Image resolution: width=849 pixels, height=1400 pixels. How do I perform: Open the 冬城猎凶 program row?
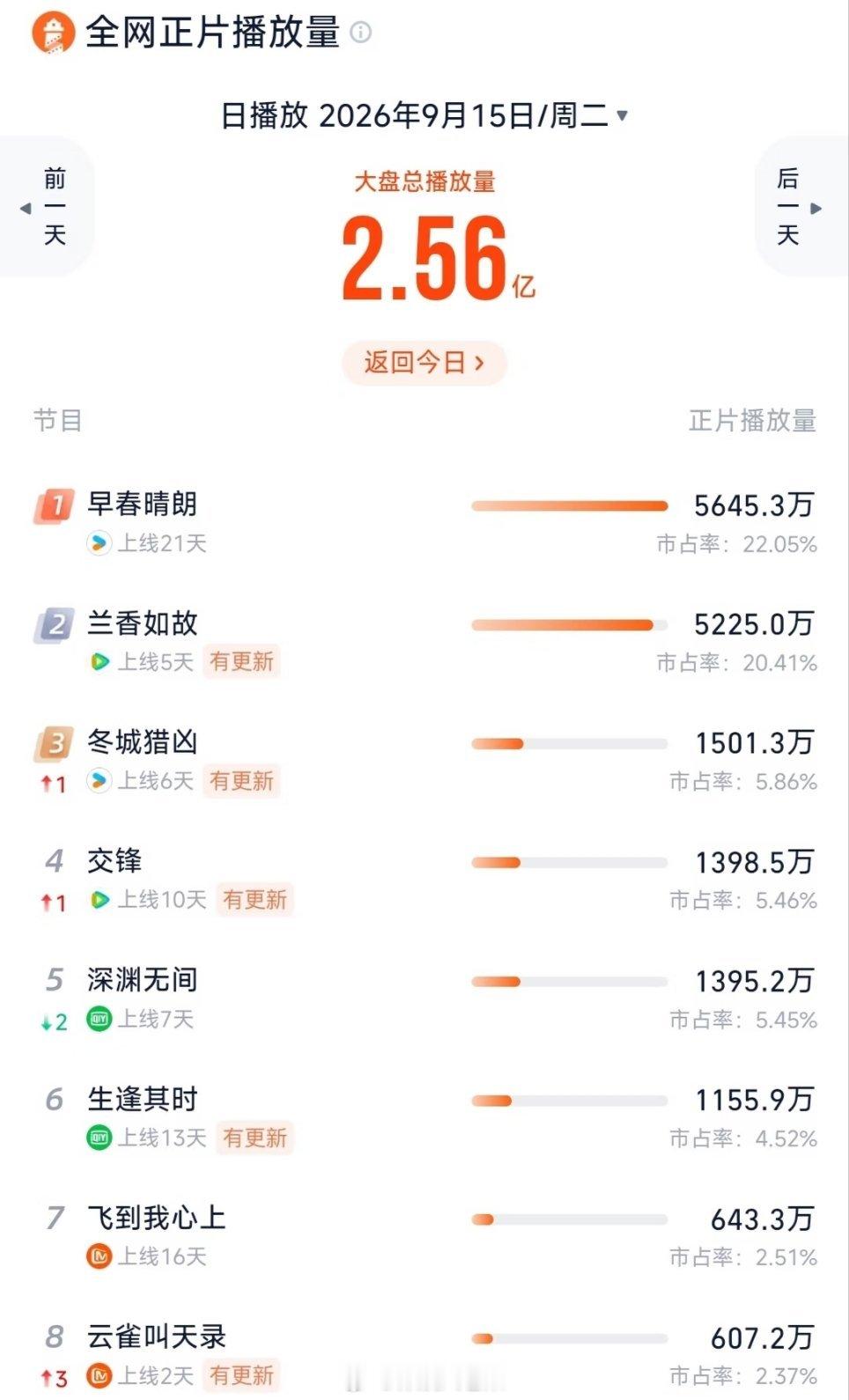click(424, 761)
